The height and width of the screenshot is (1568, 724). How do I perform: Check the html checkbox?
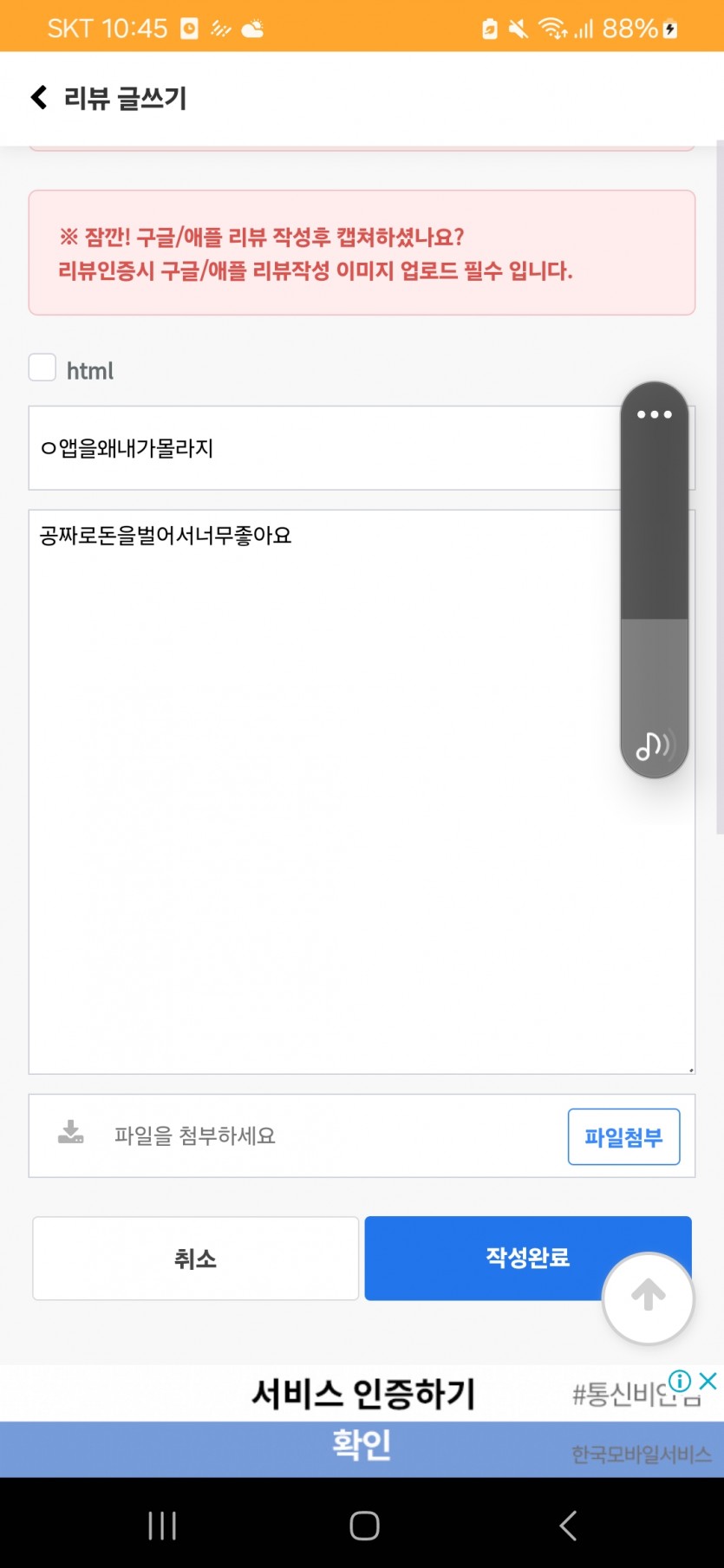(42, 368)
